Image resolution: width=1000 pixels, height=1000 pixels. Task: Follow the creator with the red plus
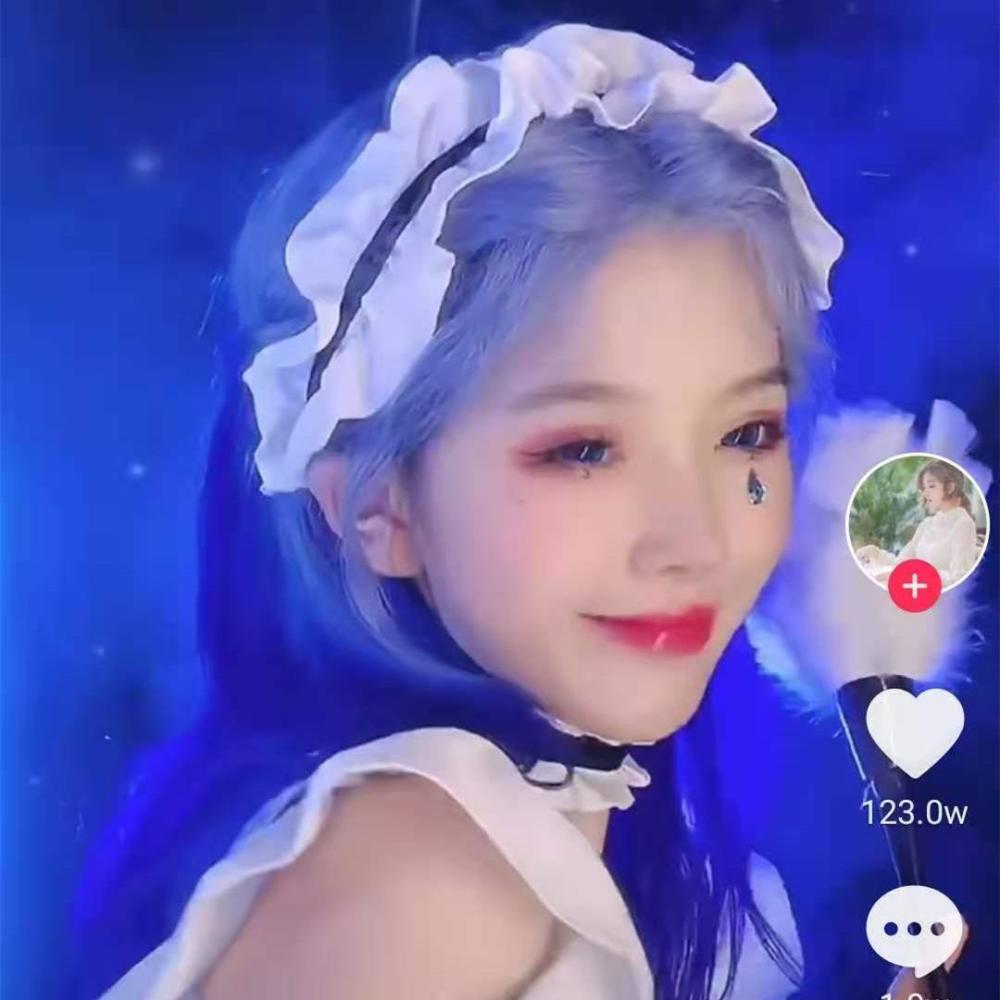pos(914,587)
